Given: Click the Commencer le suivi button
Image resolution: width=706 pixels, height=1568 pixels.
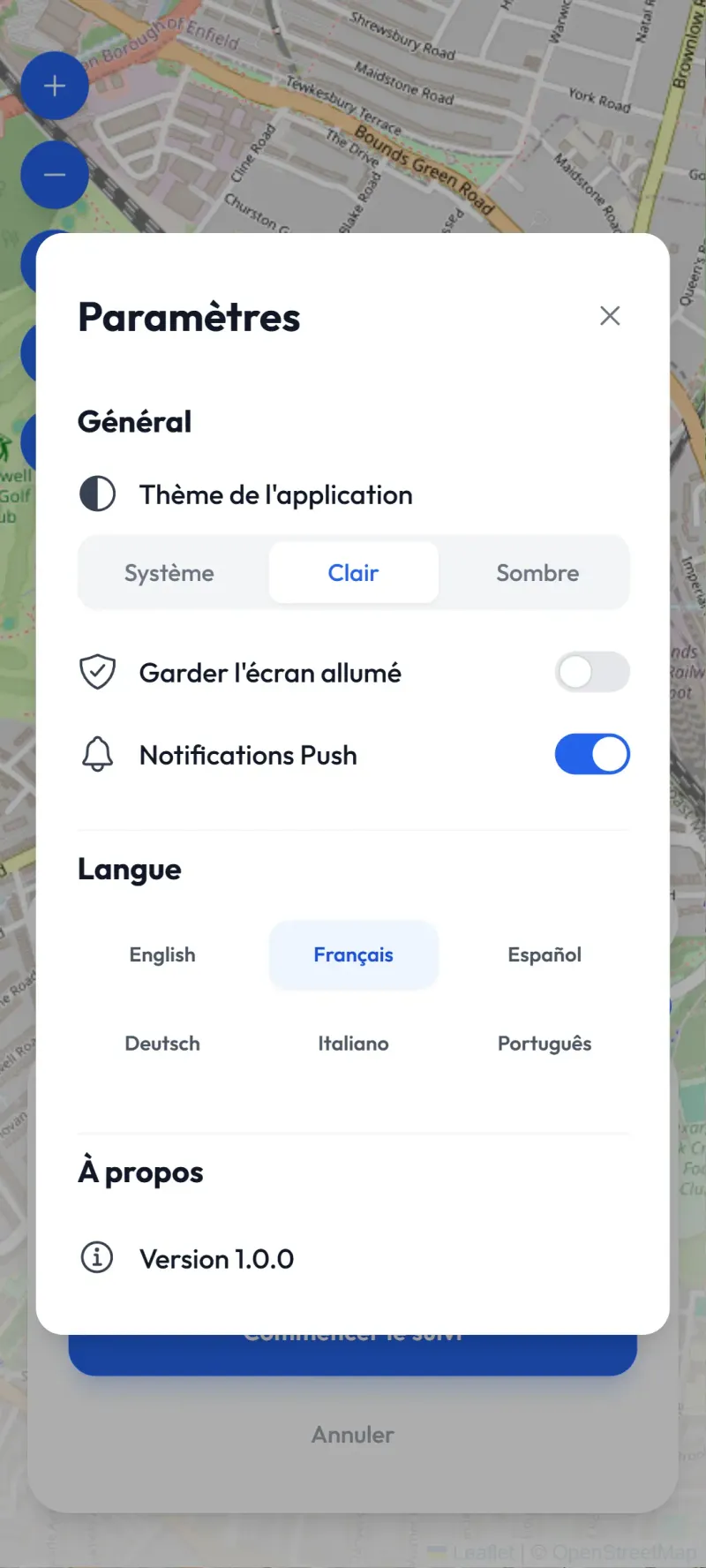Looking at the screenshot, I should [353, 1348].
